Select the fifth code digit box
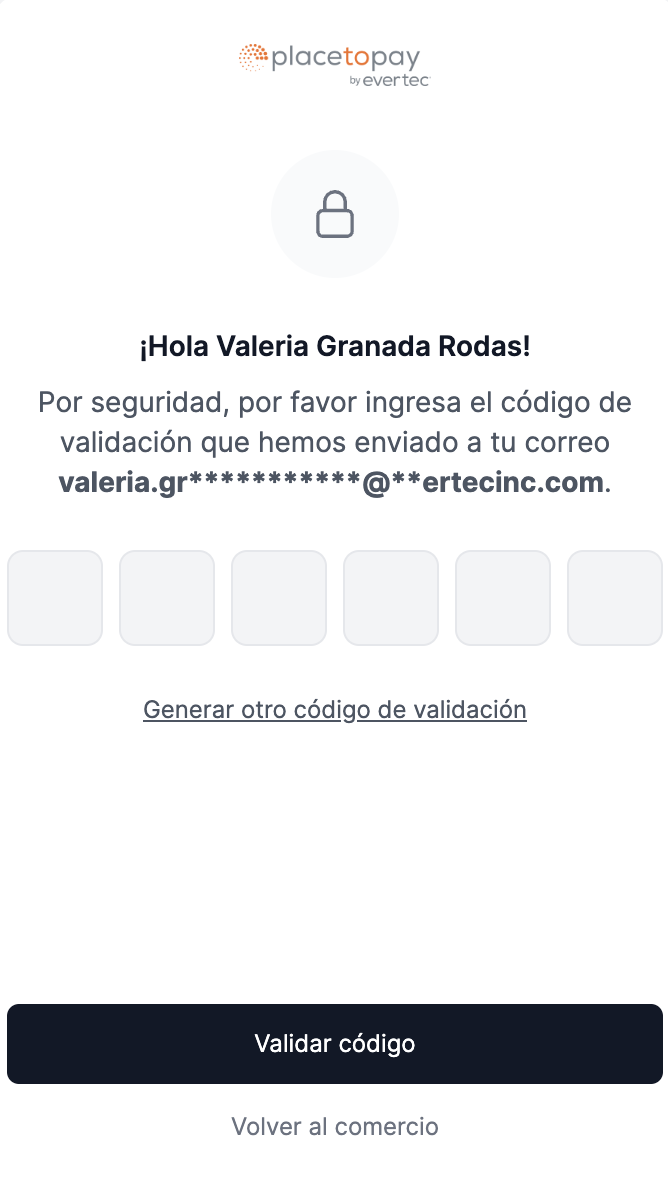 tap(503, 598)
